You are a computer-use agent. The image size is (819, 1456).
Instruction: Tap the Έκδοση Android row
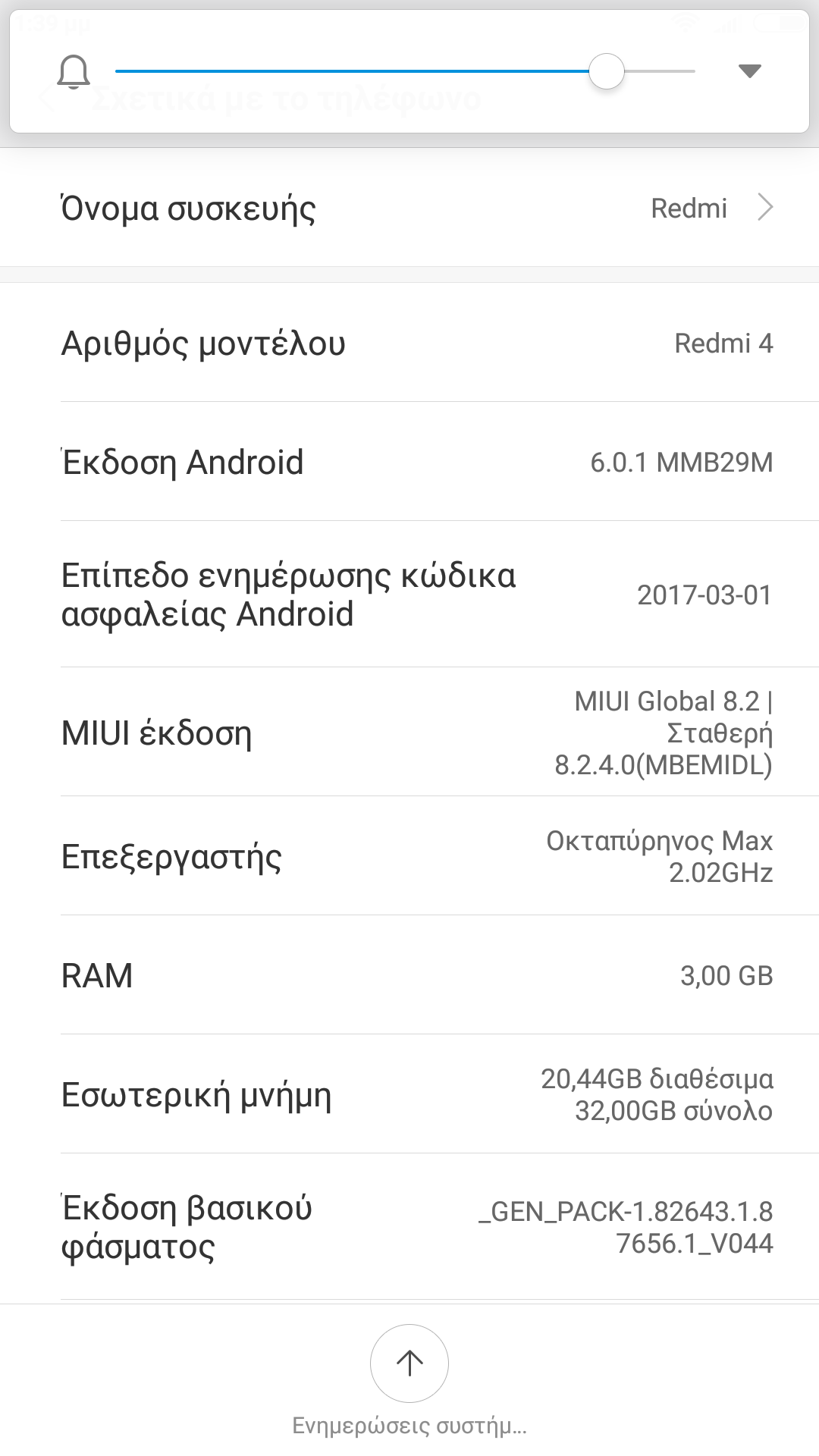pyautogui.click(x=409, y=462)
